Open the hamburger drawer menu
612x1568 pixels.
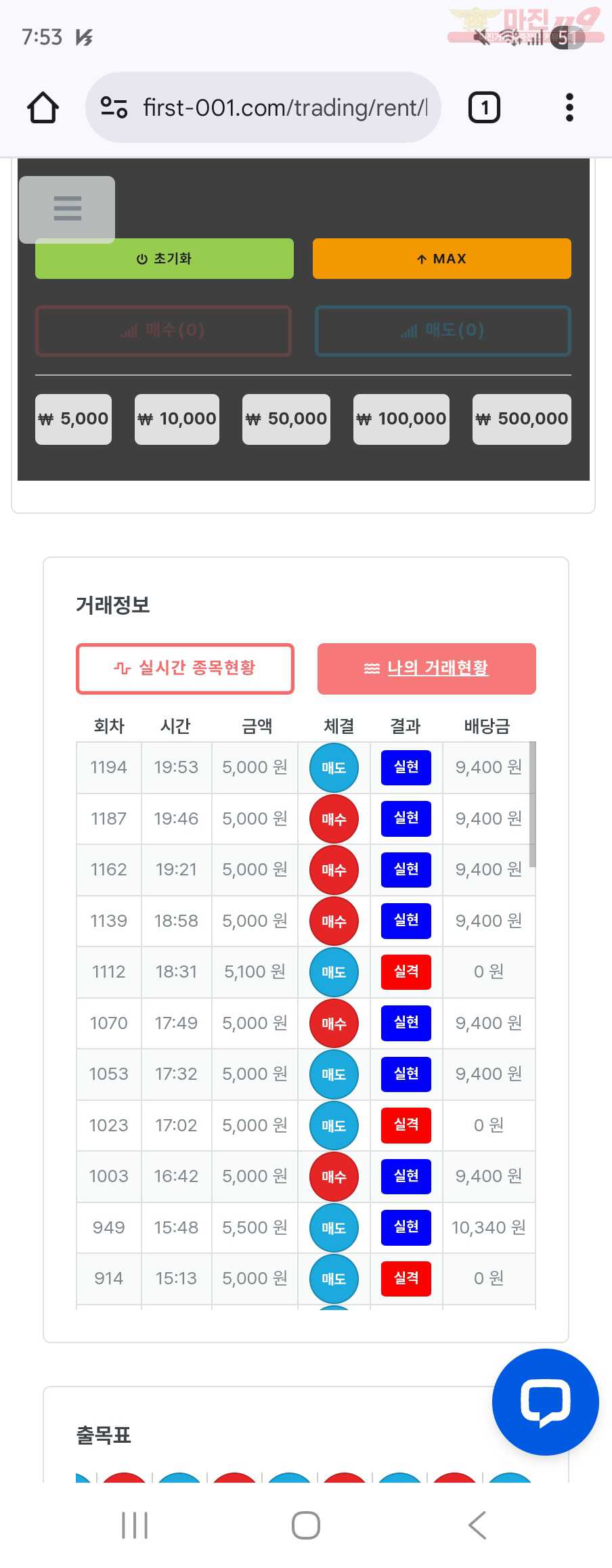(67, 209)
